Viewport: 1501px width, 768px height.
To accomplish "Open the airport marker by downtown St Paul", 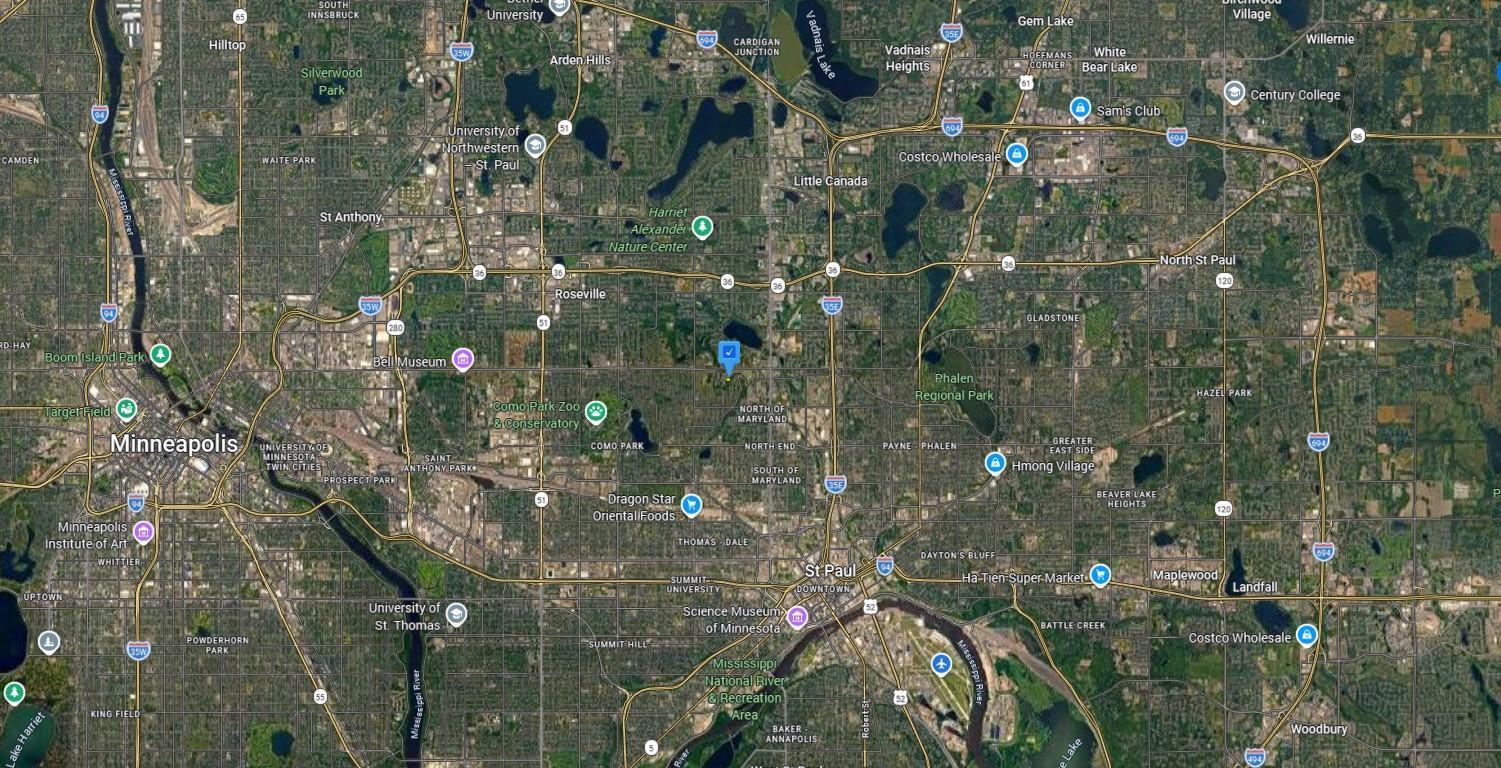I will 940,663.
